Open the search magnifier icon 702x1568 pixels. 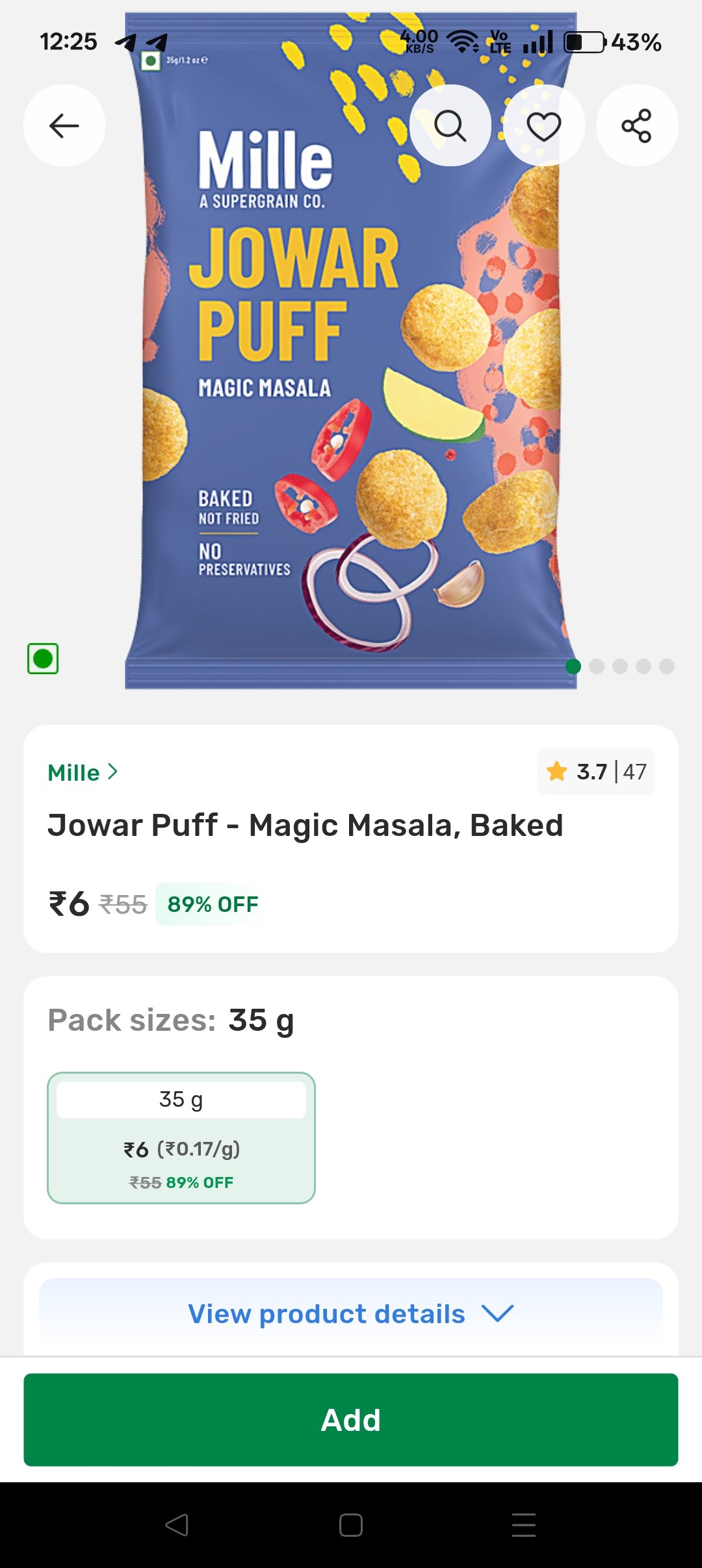point(450,125)
